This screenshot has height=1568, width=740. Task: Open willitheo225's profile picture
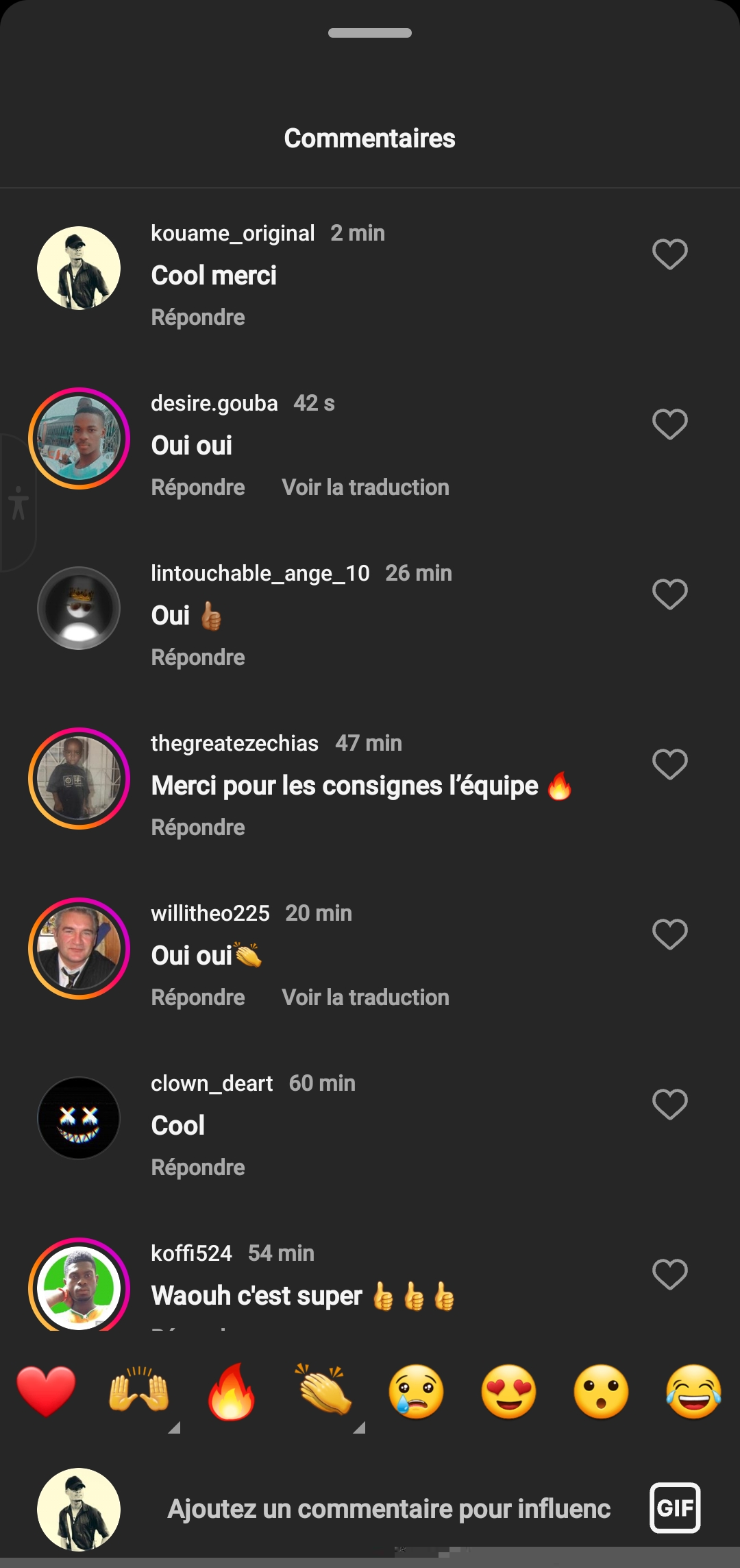click(79, 948)
